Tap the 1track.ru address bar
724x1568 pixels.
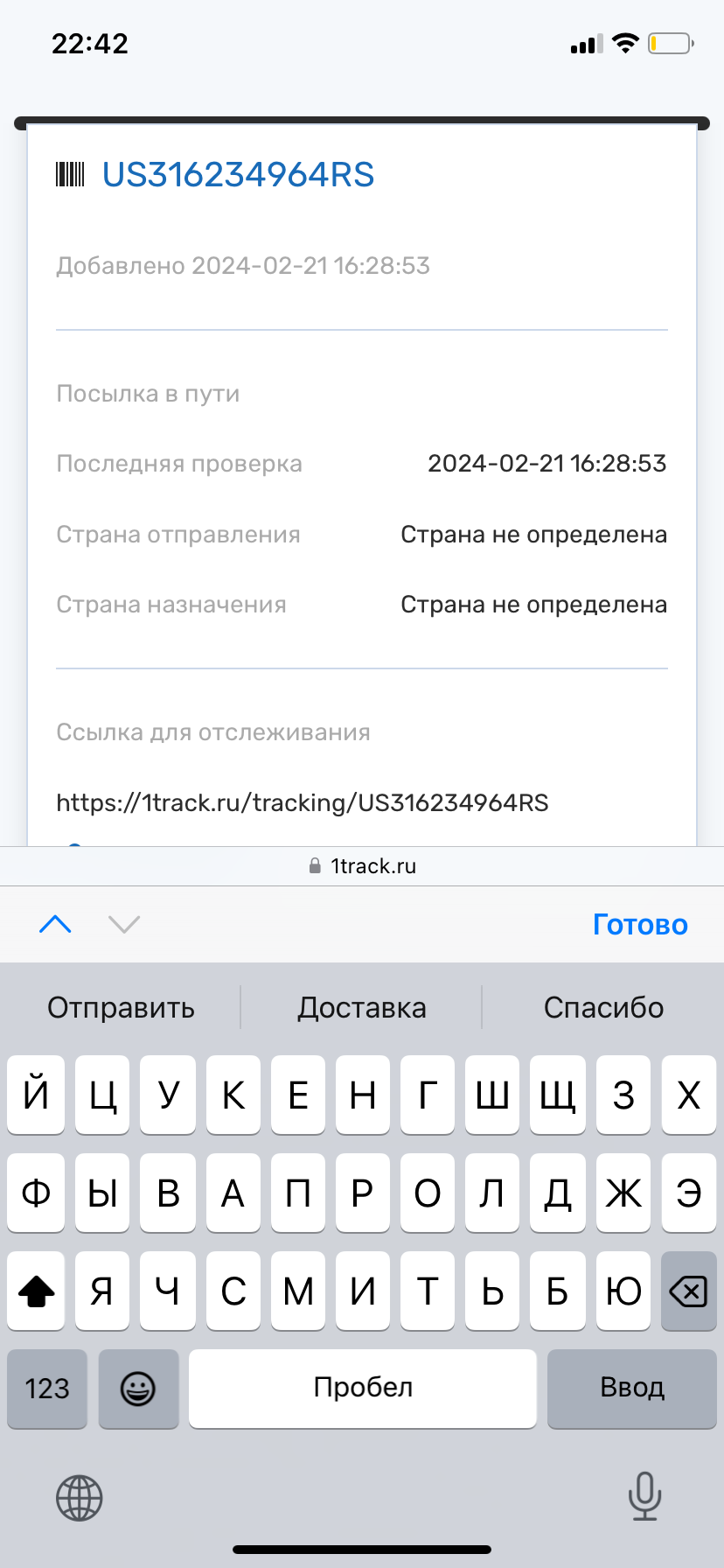(362, 866)
